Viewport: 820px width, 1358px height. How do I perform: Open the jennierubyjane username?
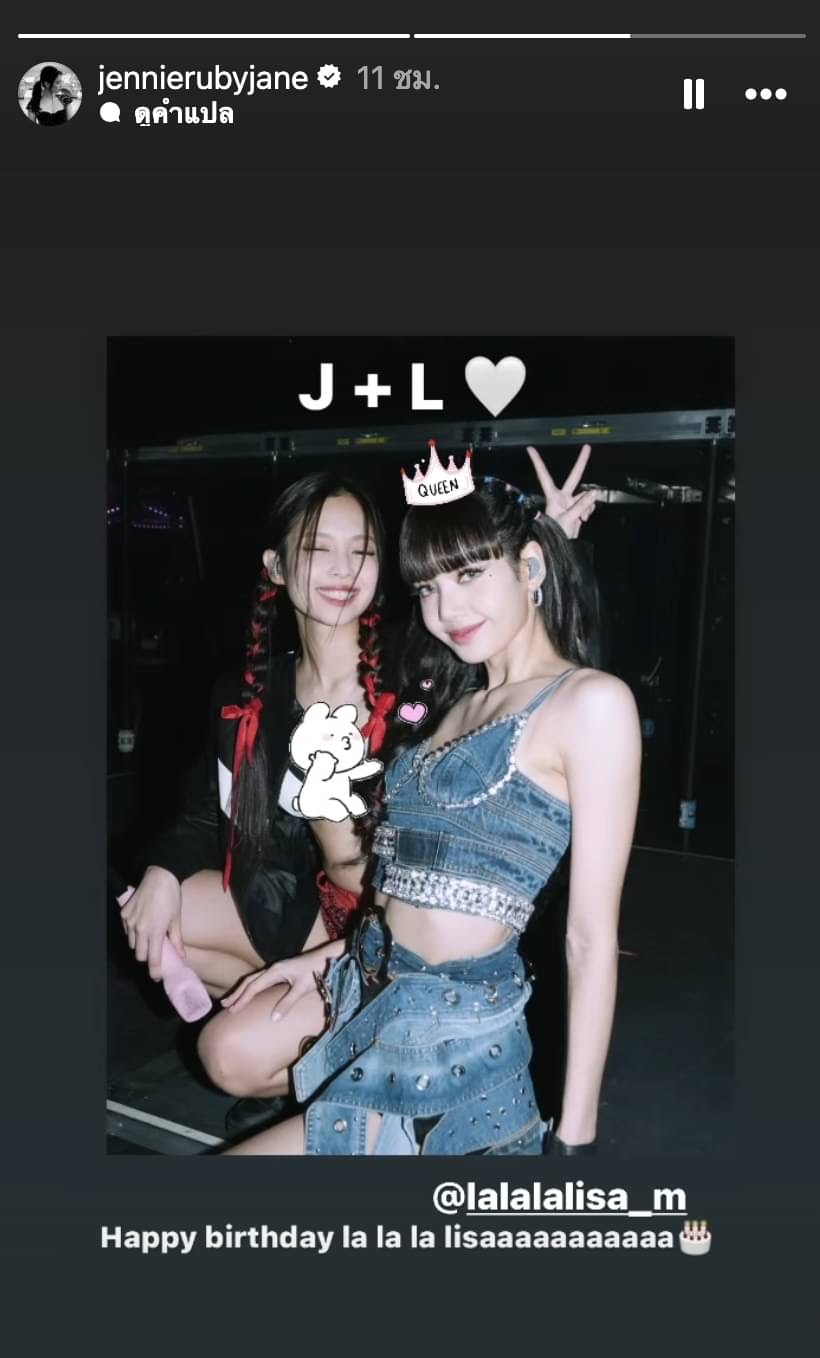203,78
